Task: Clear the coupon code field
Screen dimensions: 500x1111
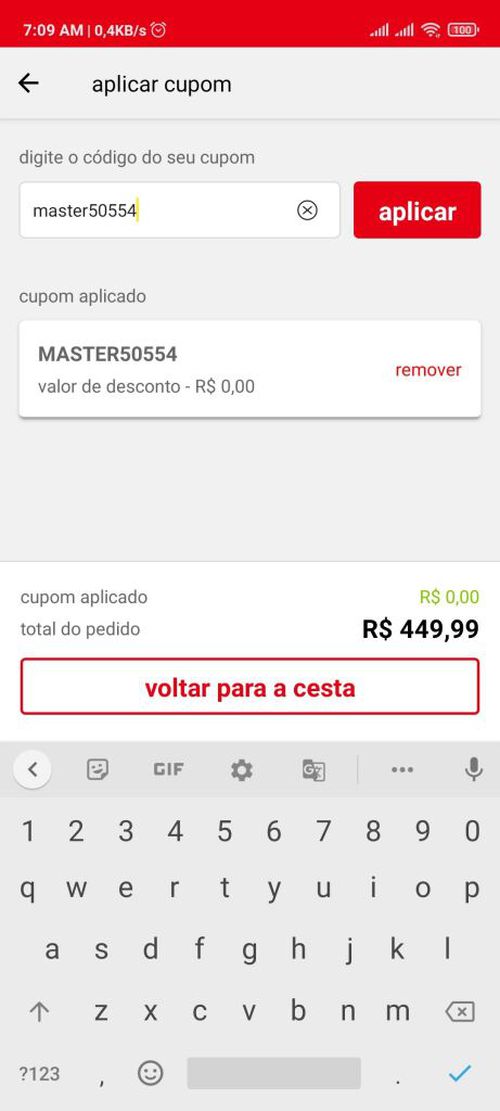Action: click(x=307, y=210)
